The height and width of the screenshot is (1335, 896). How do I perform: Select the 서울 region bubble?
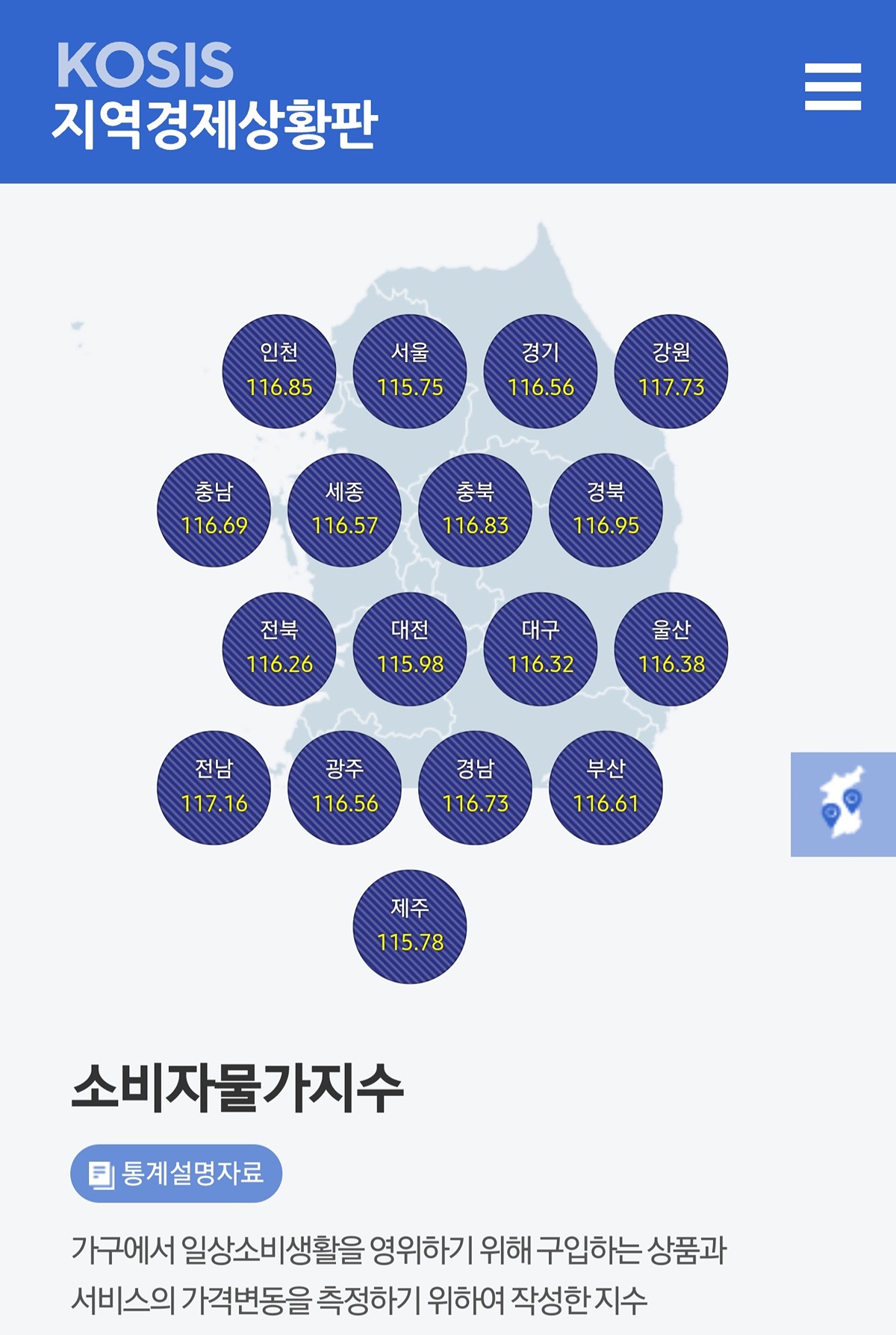coord(410,371)
